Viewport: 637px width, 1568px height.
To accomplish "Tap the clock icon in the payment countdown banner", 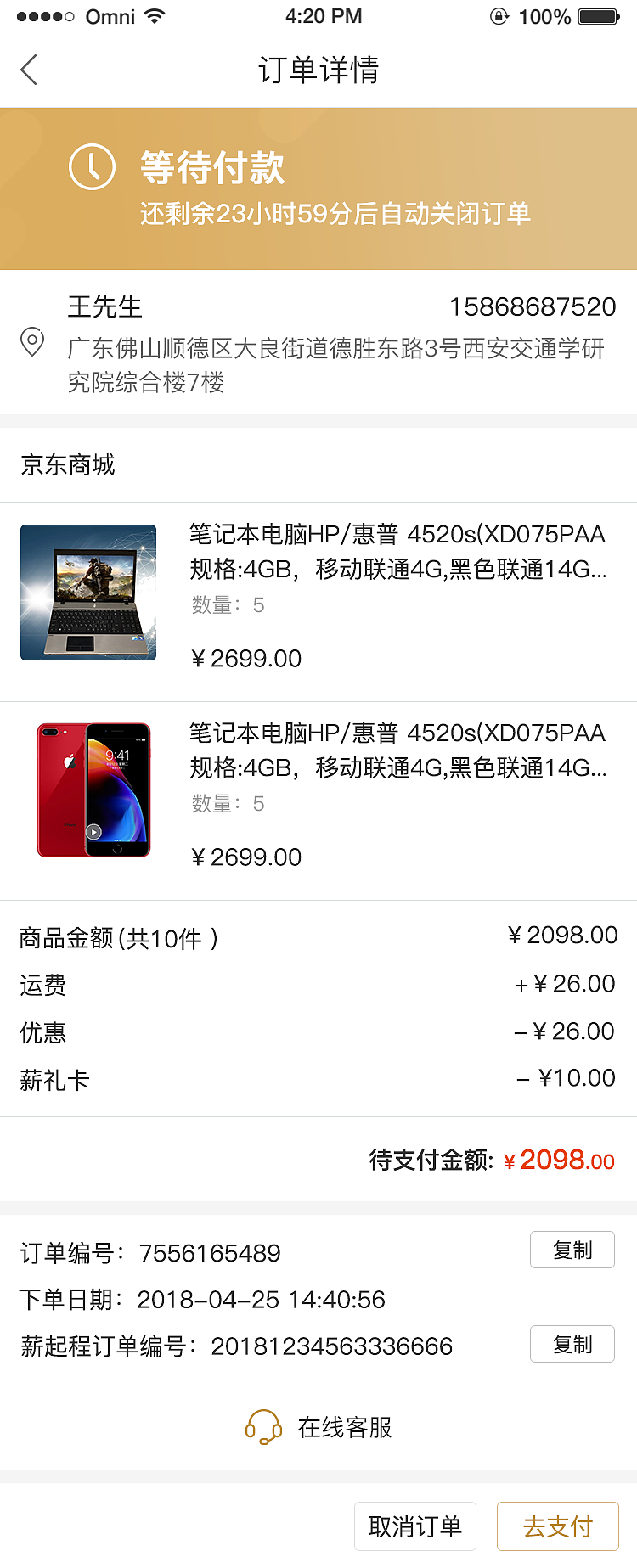I will coord(92,166).
